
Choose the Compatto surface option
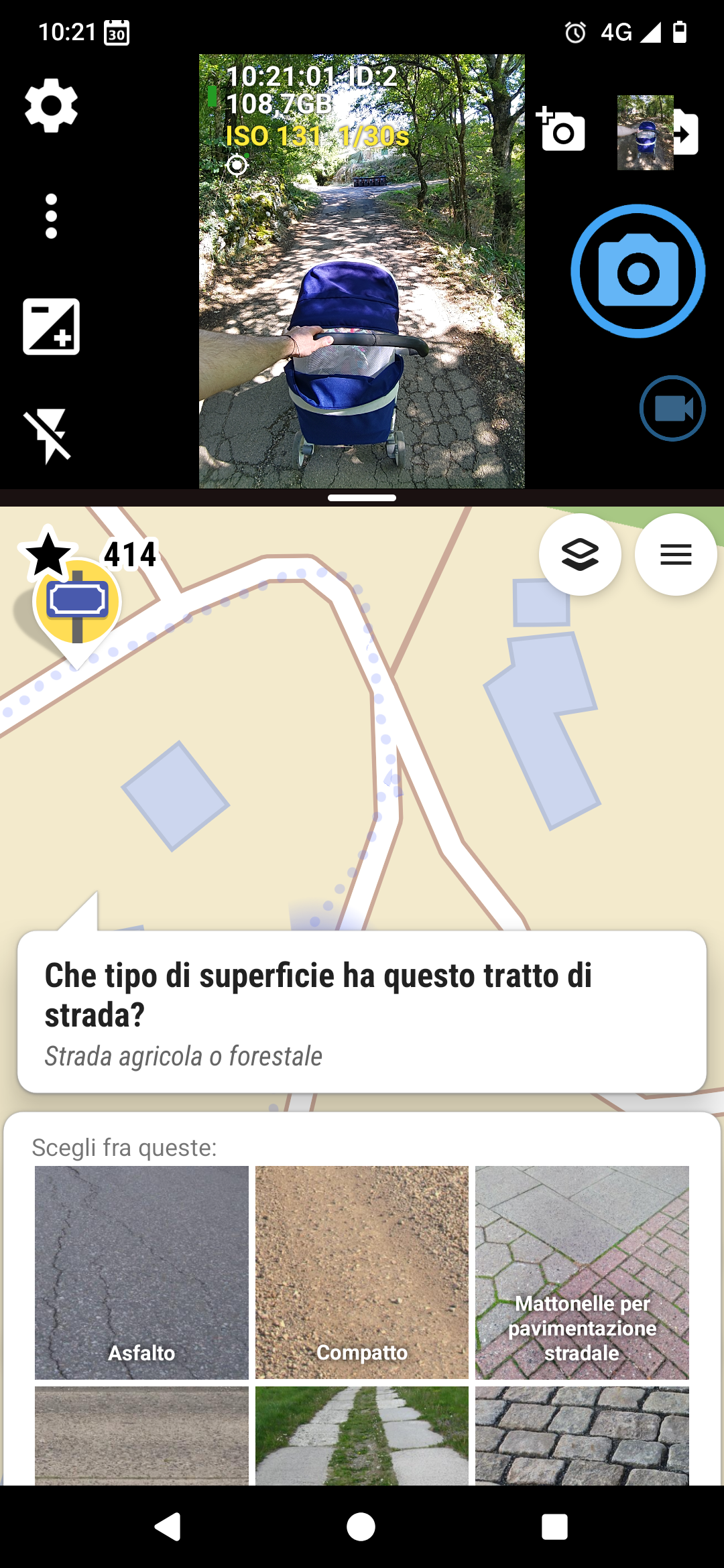point(362,1272)
